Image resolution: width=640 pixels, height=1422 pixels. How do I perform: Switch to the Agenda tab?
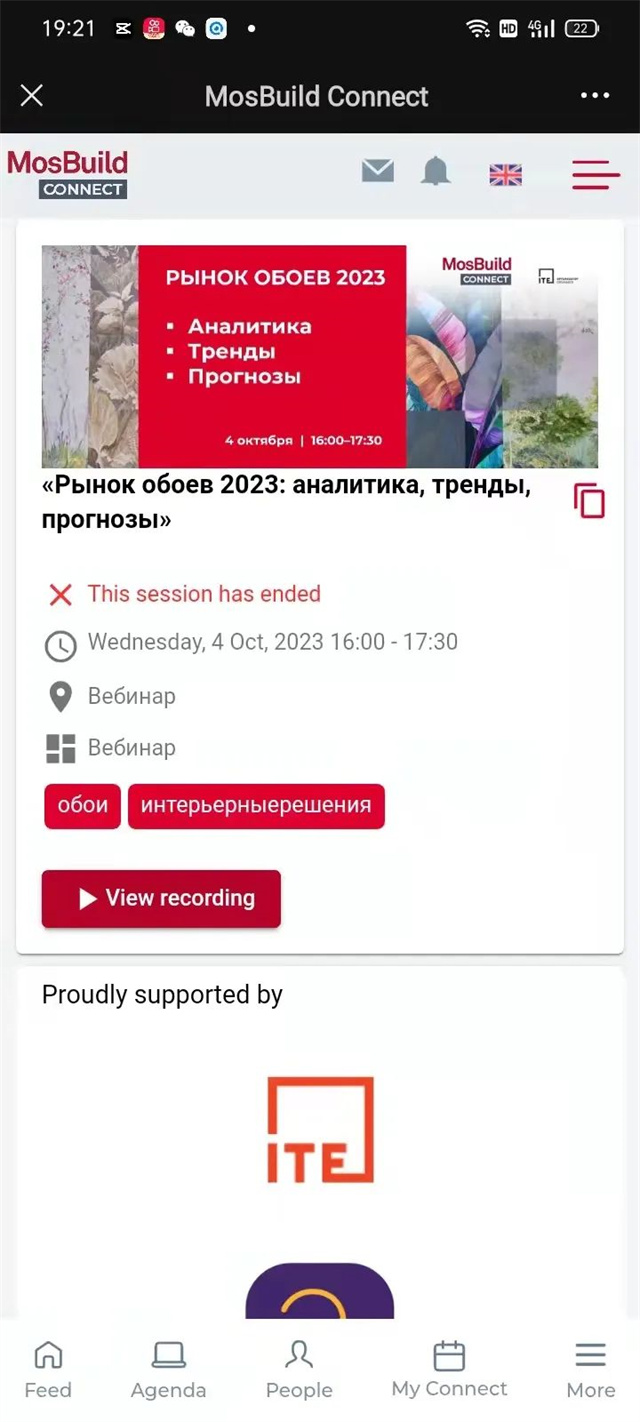pyautogui.click(x=168, y=1370)
